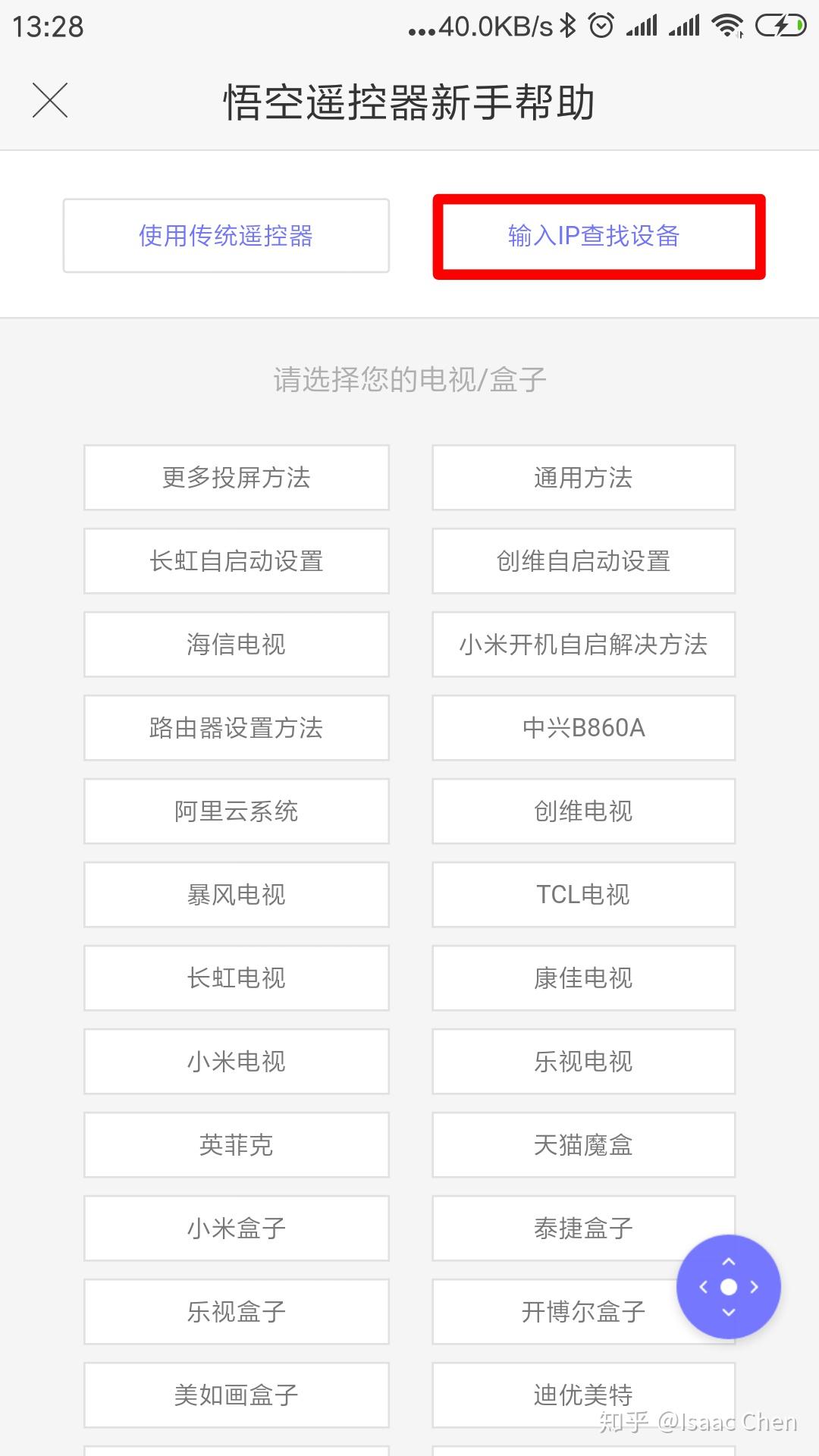Open 通用方法 help
819x1456 pixels.
point(584,478)
